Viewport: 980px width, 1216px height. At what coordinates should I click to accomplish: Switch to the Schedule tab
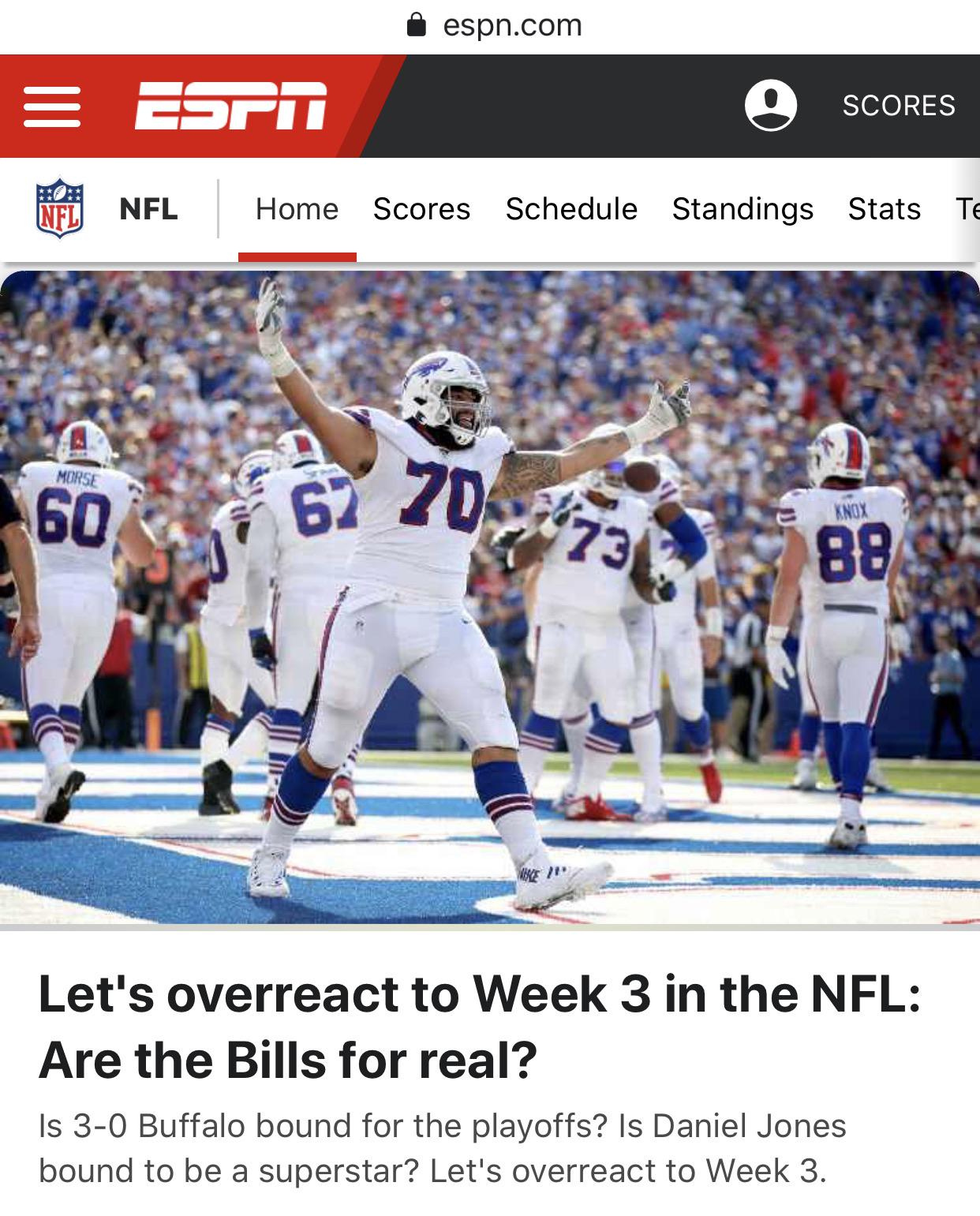571,209
